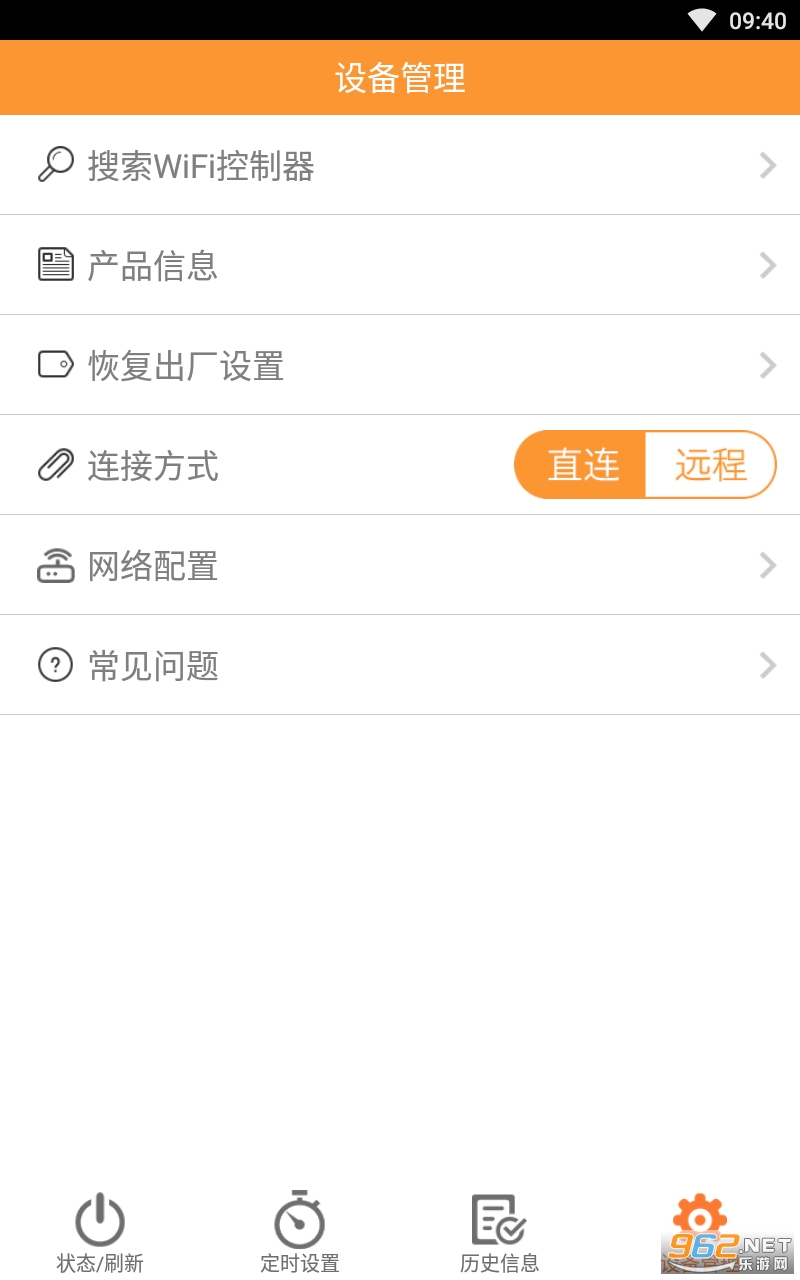Switch to the 历史信息 tab
Screen dimensions: 800x1280
click(500, 1232)
